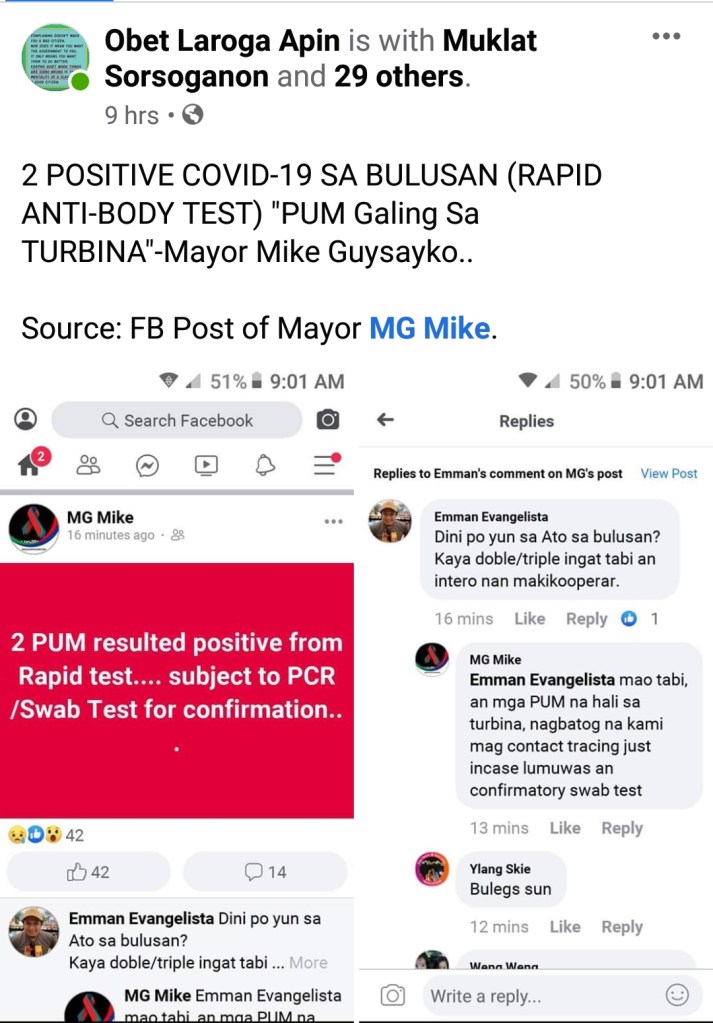
Task: Open the MG Mike mention link
Action: click(430, 328)
